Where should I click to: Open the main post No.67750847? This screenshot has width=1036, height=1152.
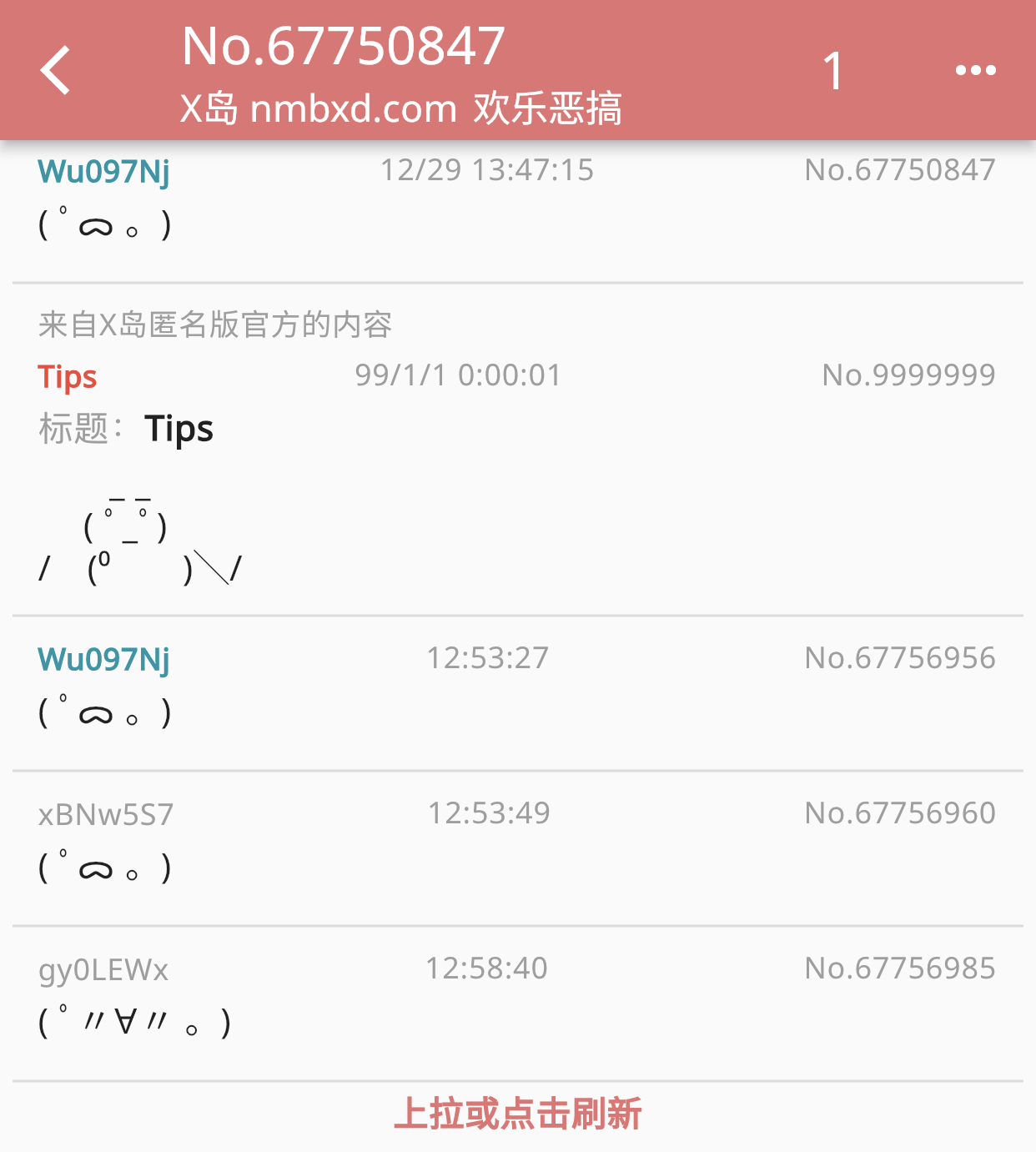tap(517, 209)
